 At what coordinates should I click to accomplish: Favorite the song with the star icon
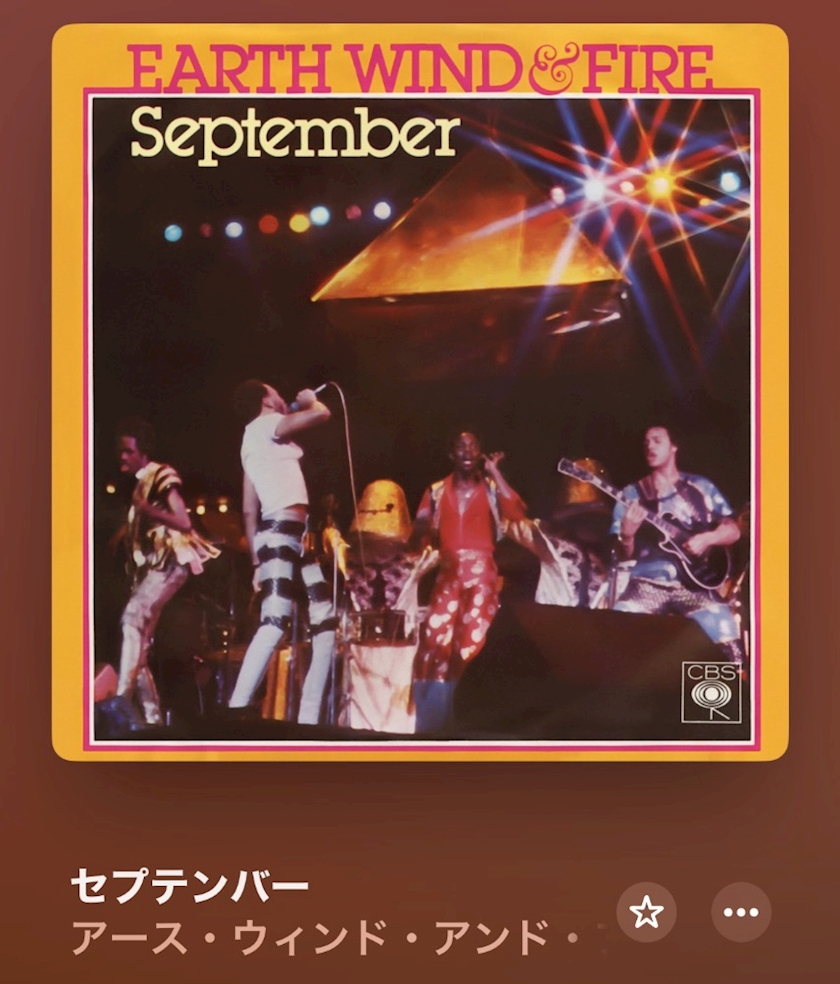click(646, 912)
